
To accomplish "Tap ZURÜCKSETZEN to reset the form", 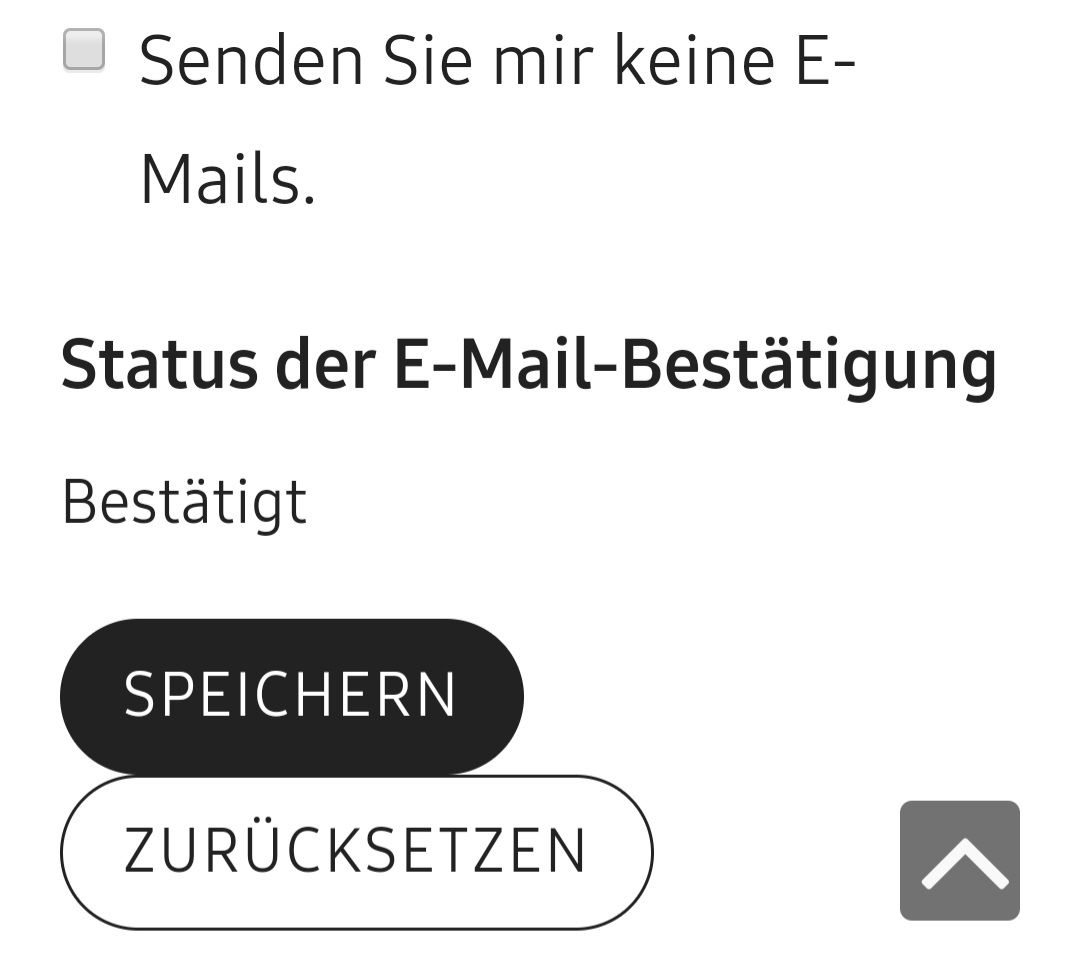I will pyautogui.click(x=356, y=852).
